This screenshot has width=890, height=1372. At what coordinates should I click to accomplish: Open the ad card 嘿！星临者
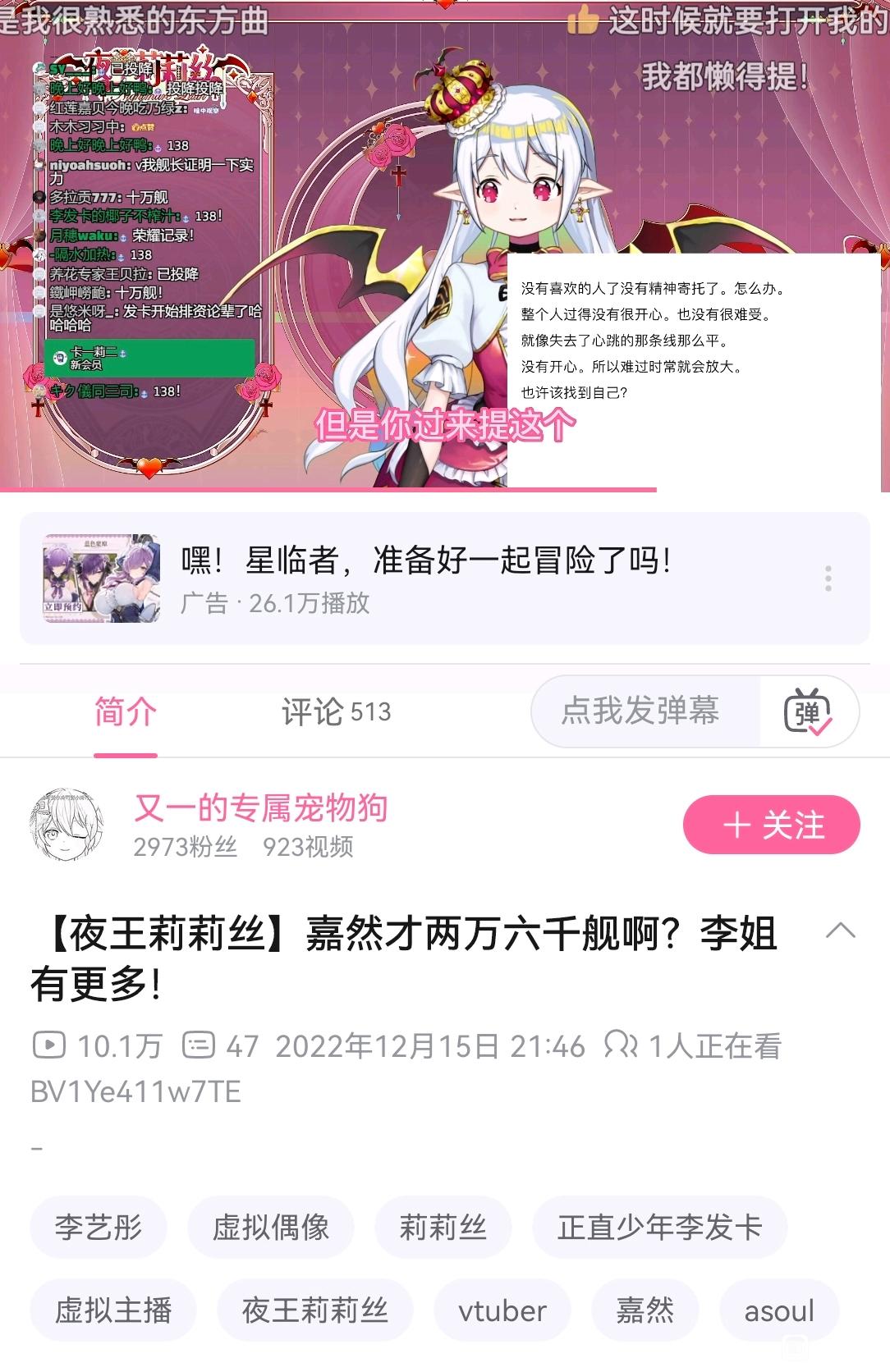pos(444,579)
